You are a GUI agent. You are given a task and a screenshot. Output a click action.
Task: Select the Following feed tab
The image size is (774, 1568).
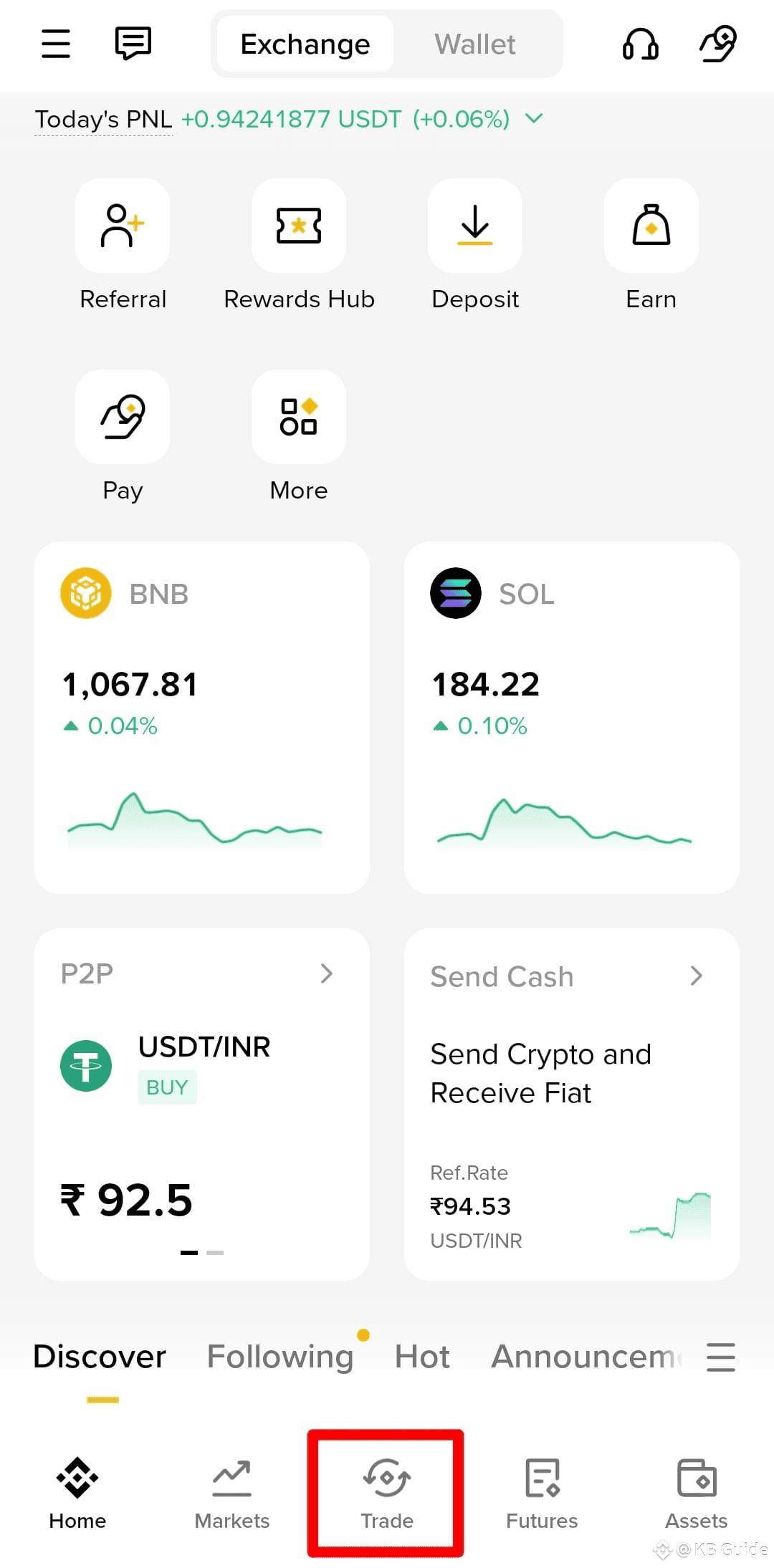[281, 1356]
